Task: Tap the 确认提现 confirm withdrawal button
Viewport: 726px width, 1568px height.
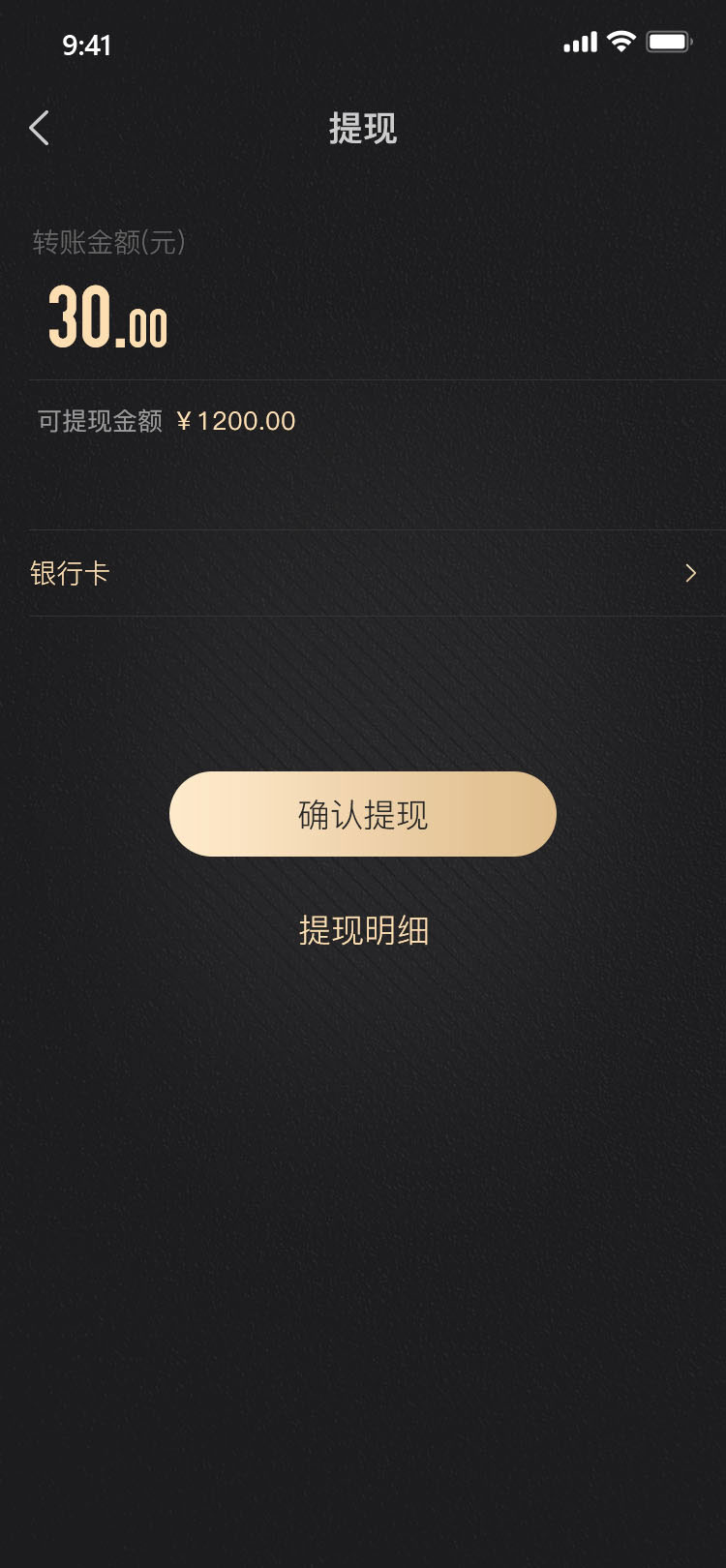Action: pos(363,814)
